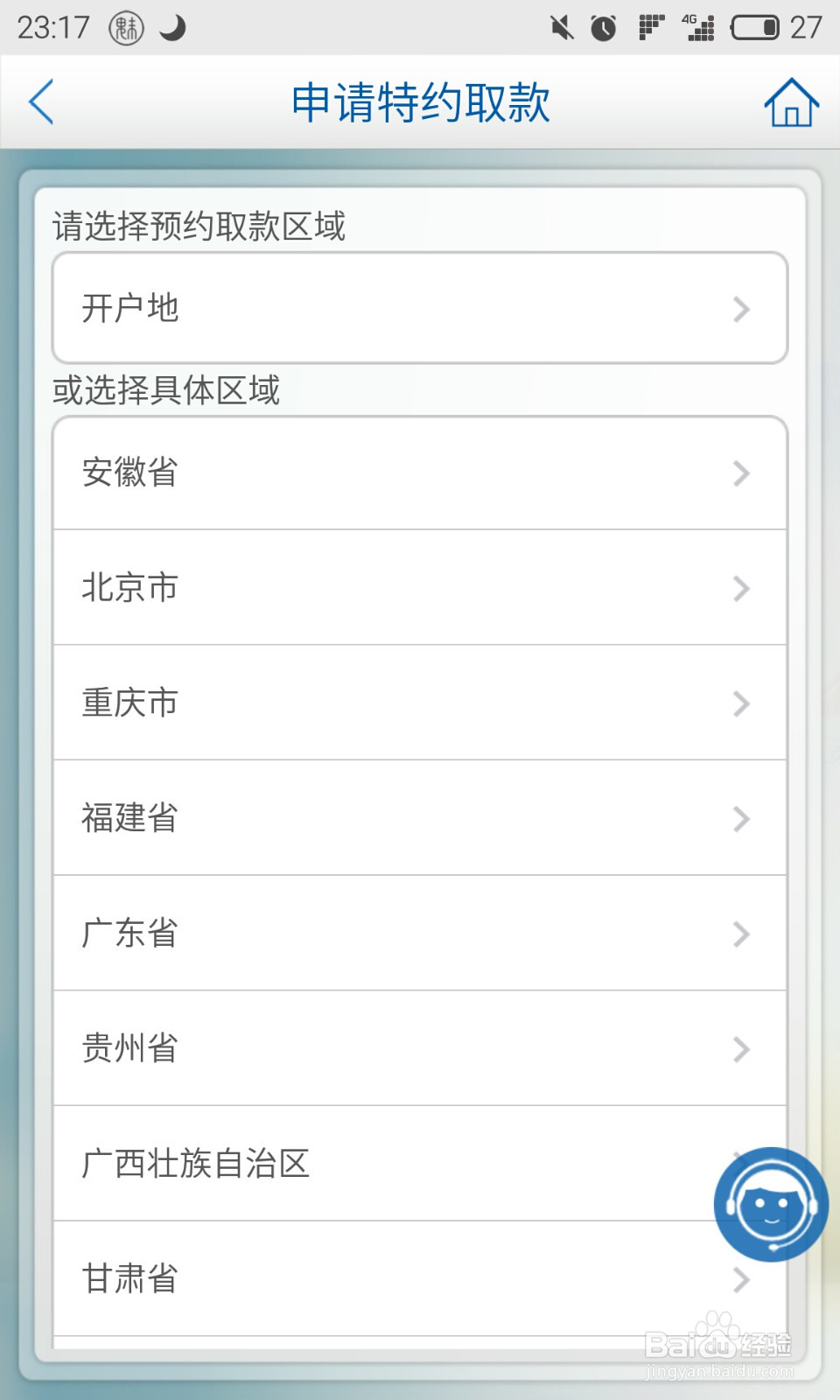Select 重庆市 from the region list
The height and width of the screenshot is (1400, 840).
[420, 703]
